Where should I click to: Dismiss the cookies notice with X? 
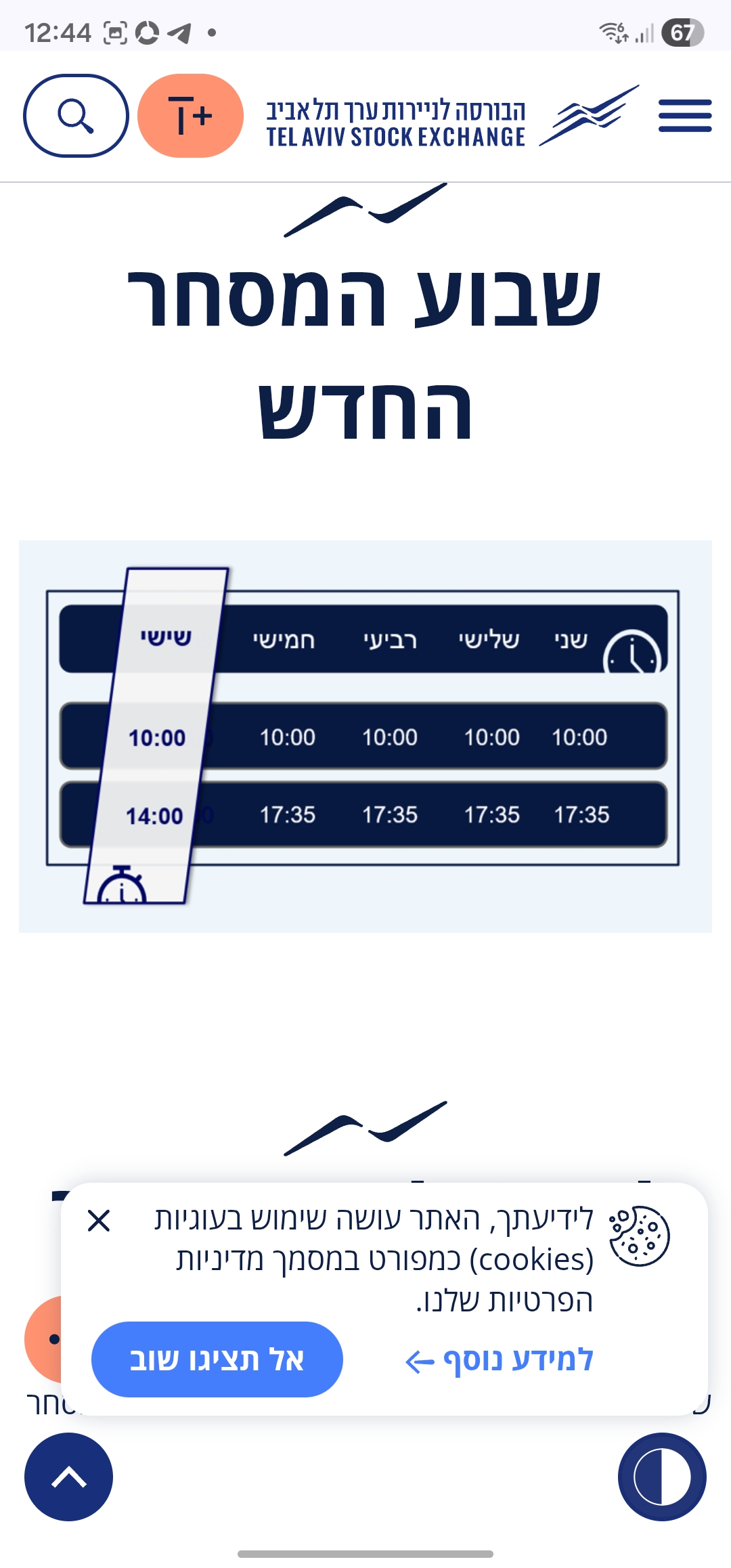coord(99,1221)
